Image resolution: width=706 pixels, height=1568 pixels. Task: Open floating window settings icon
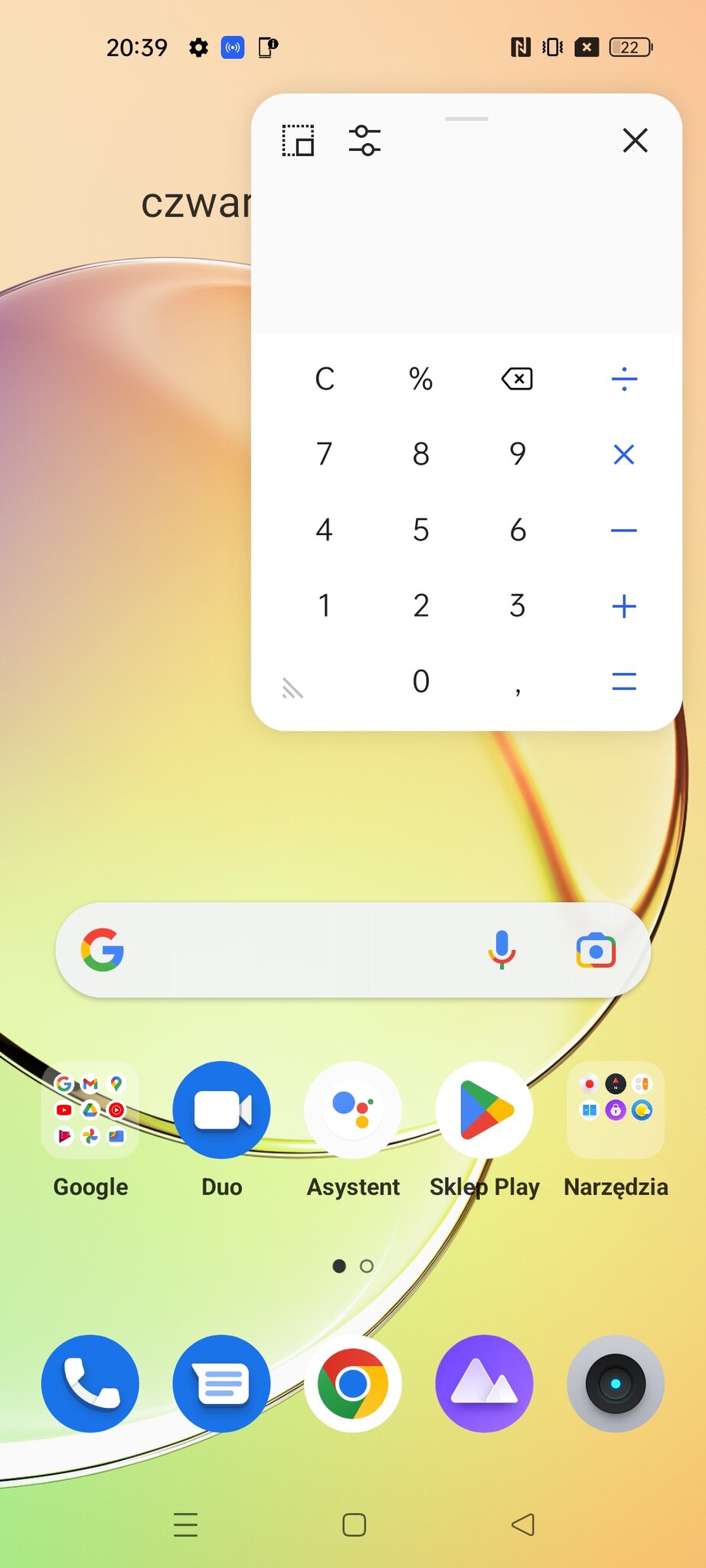tap(364, 141)
